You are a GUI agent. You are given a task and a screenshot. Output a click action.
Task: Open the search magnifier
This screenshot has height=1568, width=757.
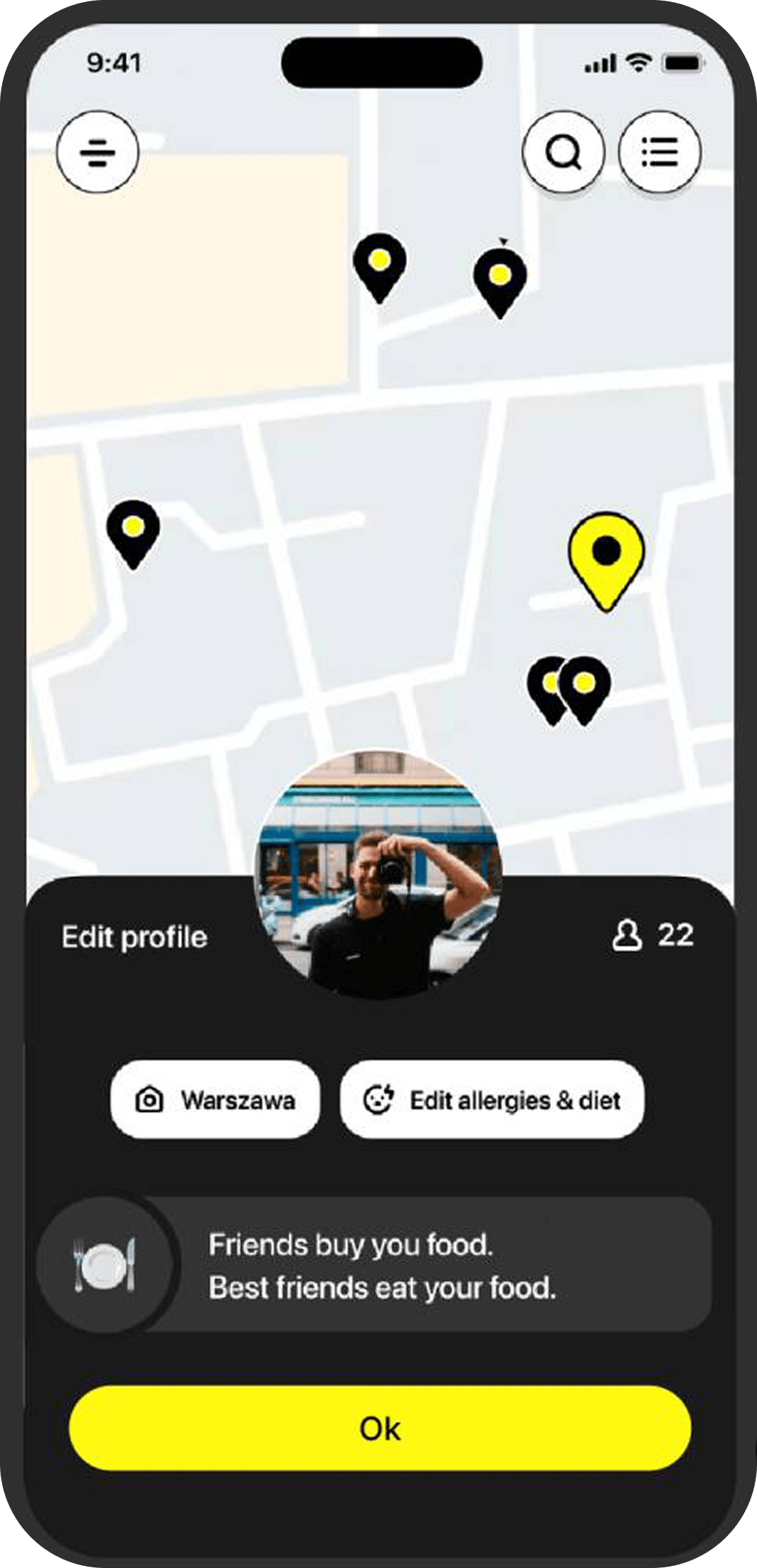[x=563, y=152]
